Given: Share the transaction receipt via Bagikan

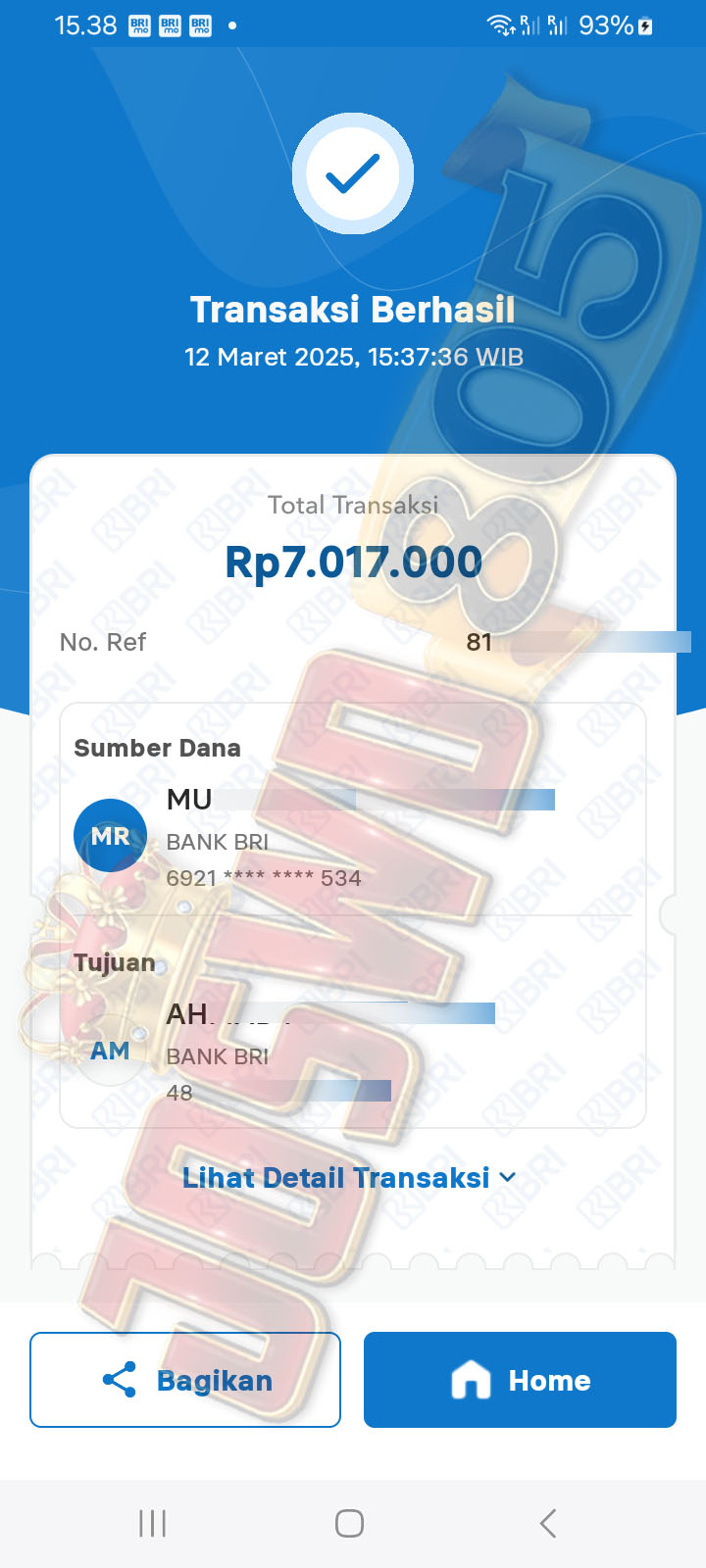Looking at the screenshot, I should coord(185,1380).
